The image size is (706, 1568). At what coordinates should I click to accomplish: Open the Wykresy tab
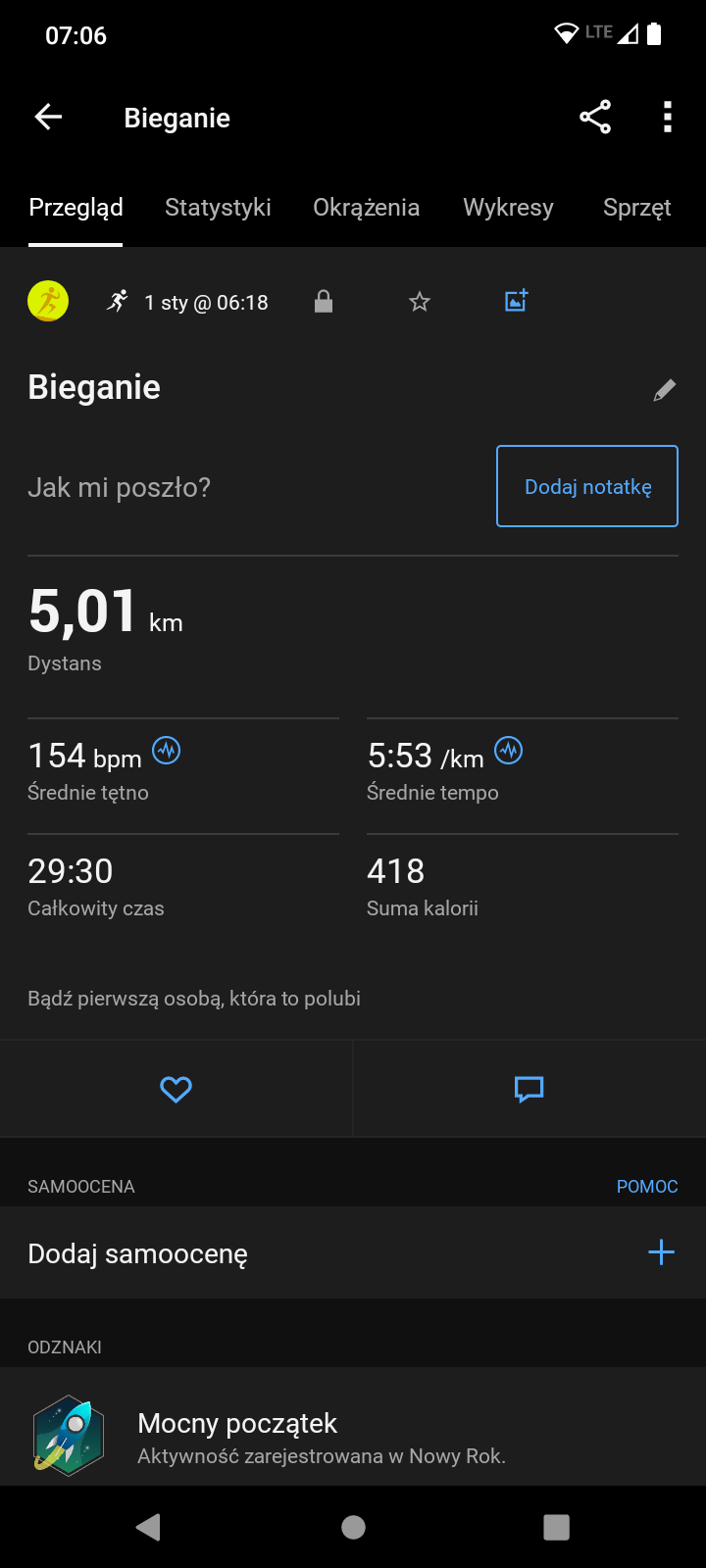pyautogui.click(x=508, y=208)
